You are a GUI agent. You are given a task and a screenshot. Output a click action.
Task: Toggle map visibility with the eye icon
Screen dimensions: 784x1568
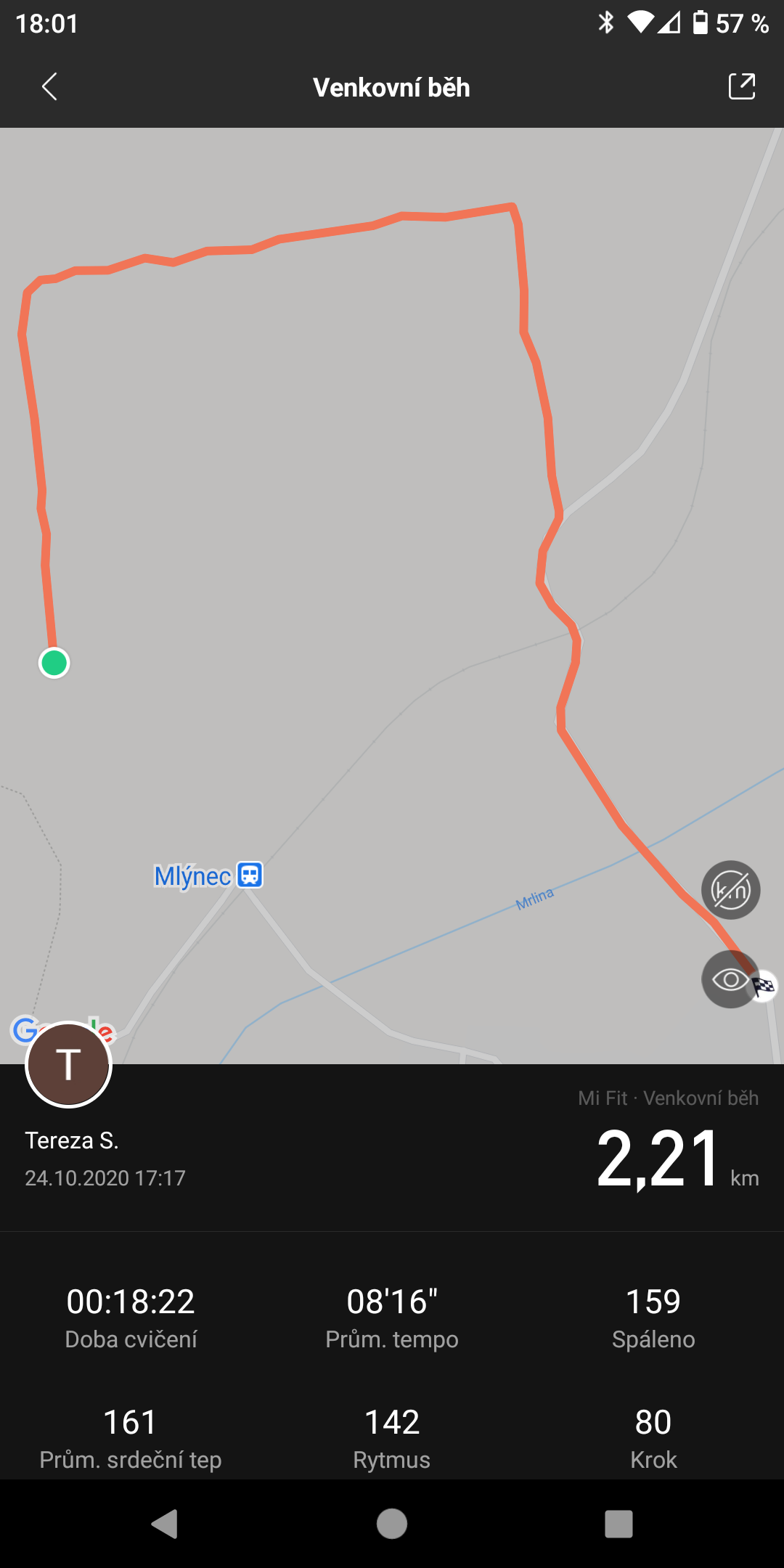tap(730, 979)
